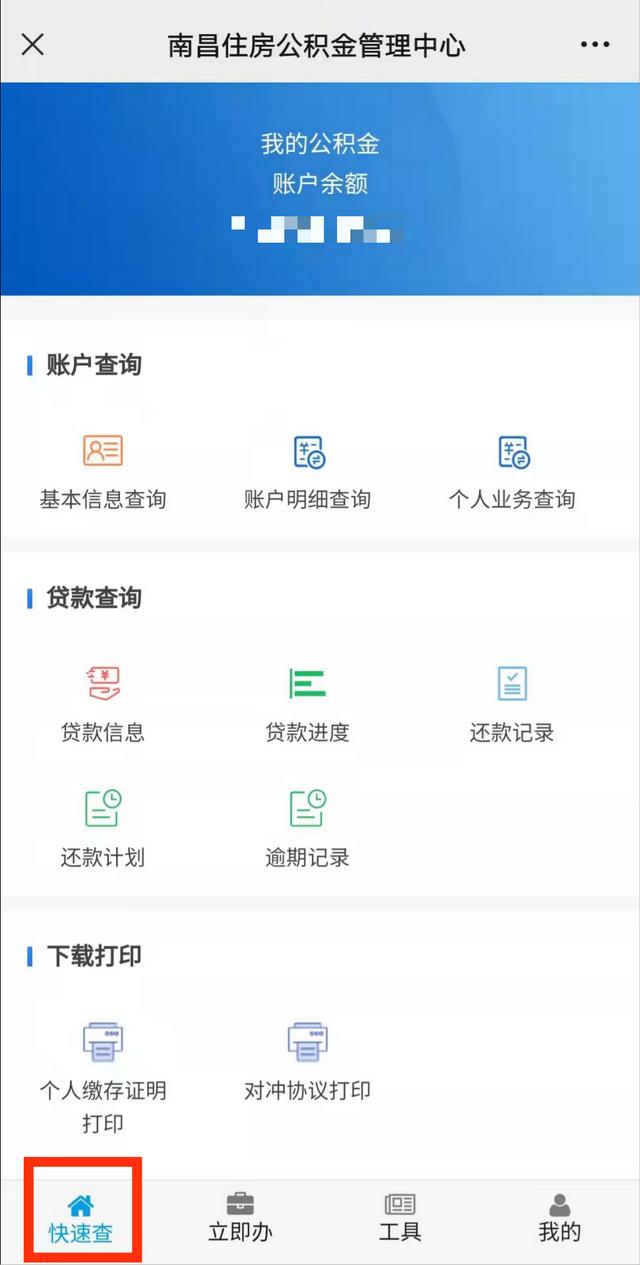Open 逾期记录

coord(308,829)
